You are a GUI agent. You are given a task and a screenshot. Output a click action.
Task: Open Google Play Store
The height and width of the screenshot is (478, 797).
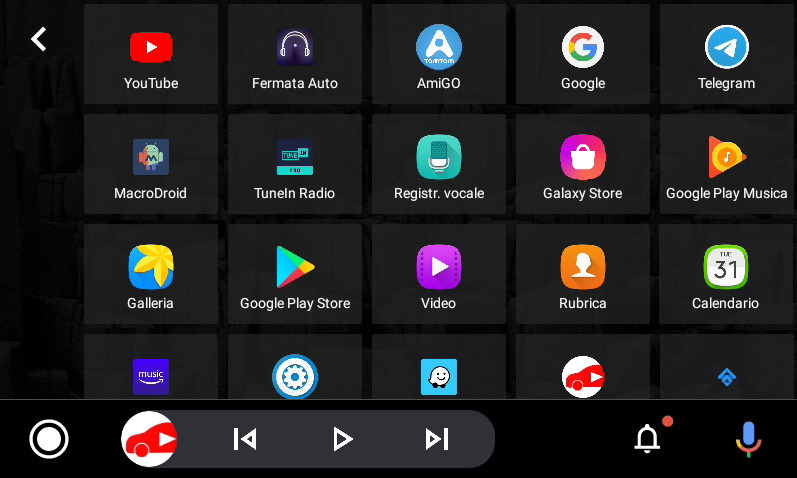pos(295,275)
